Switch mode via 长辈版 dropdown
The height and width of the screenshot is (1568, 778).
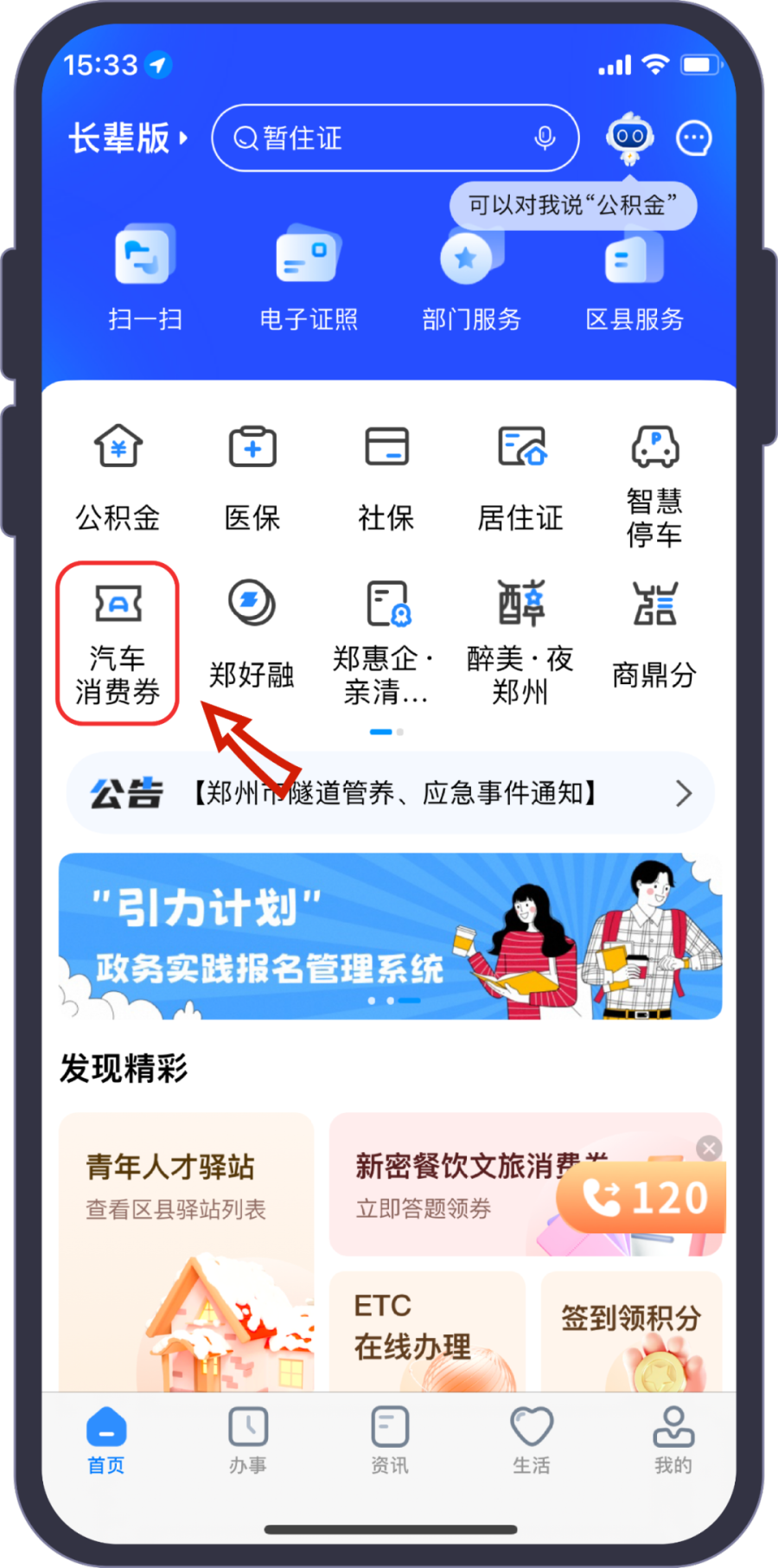127,138
